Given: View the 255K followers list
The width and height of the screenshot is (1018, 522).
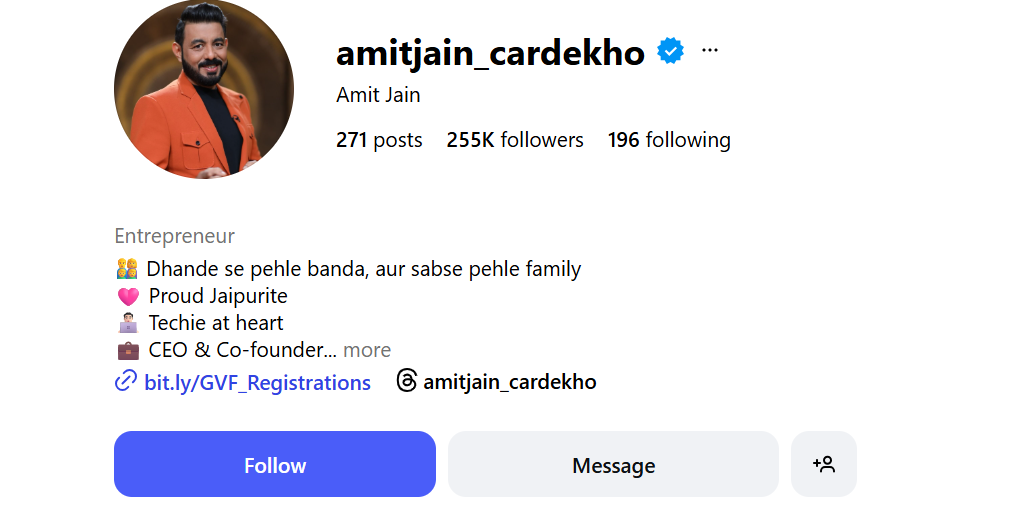Looking at the screenshot, I should coord(515,140).
